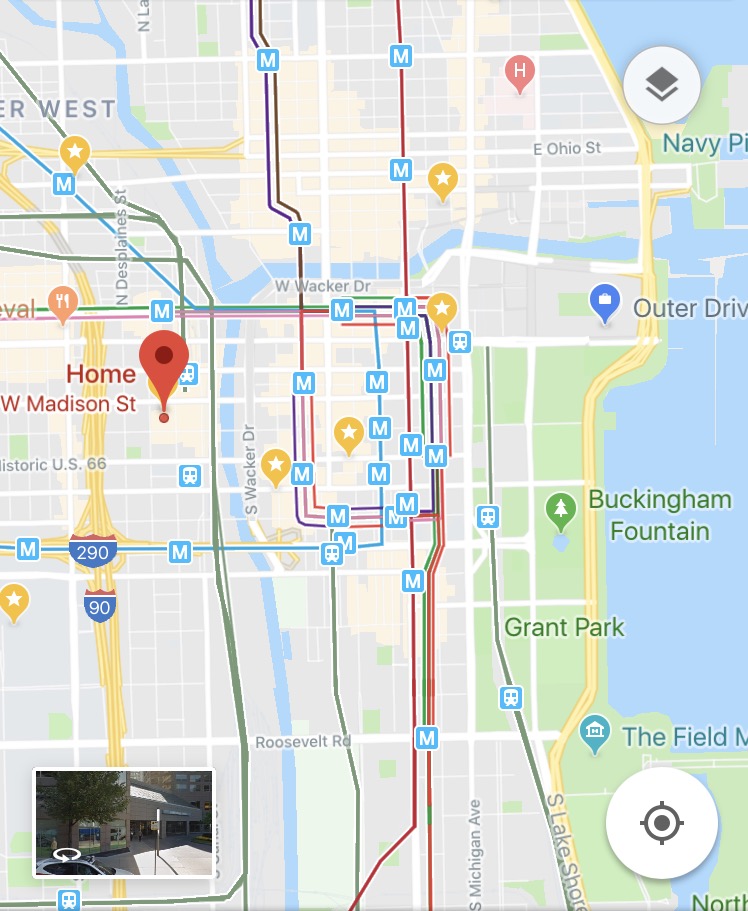Open the Street View preview thumbnail
This screenshot has width=748, height=911.
coord(124,822)
